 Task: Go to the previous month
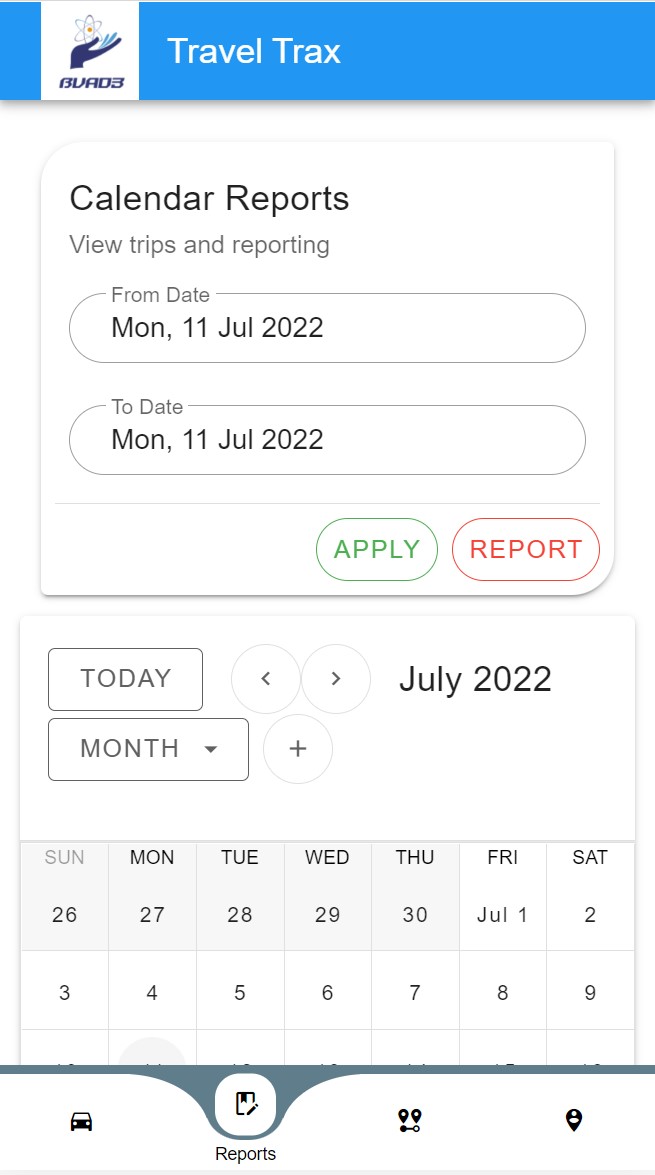tap(266, 679)
